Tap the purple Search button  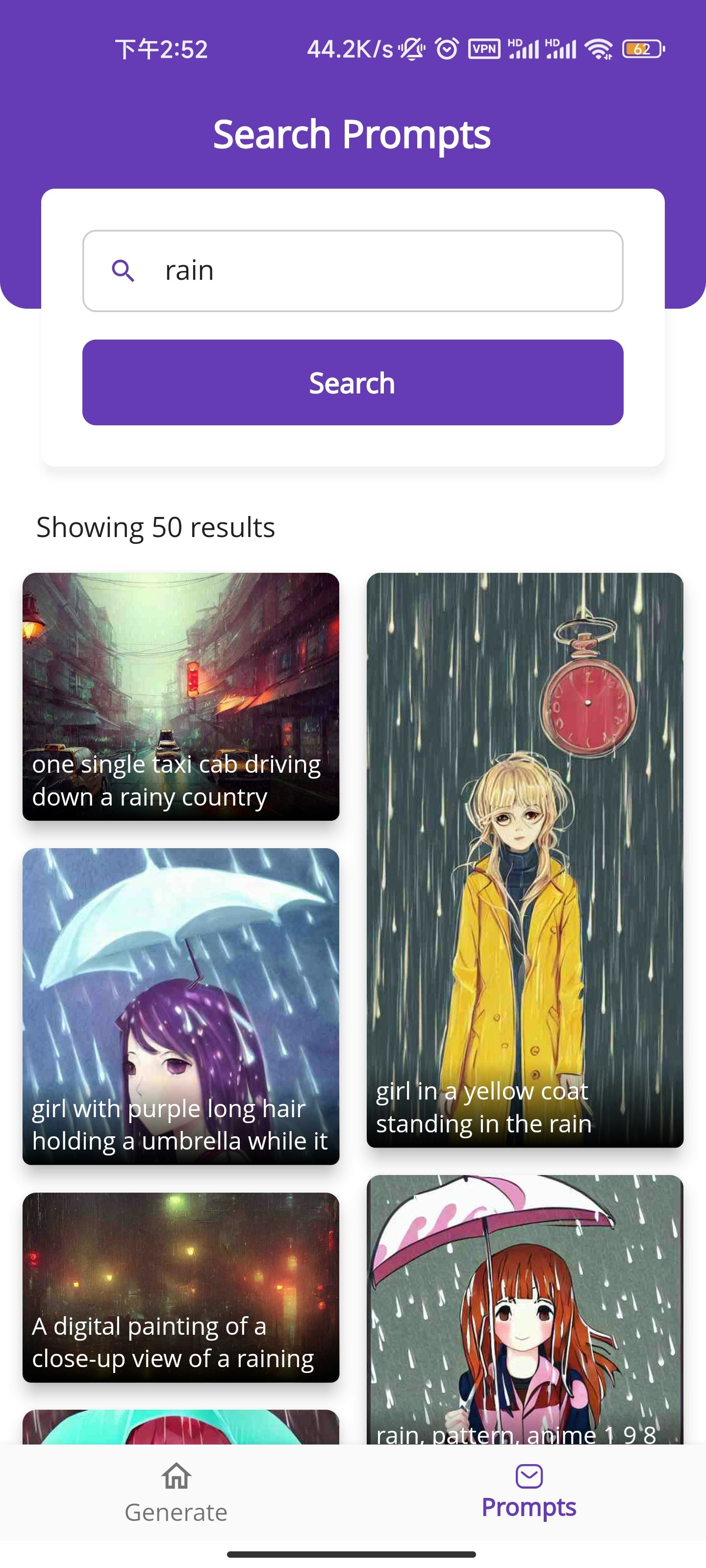tap(353, 382)
